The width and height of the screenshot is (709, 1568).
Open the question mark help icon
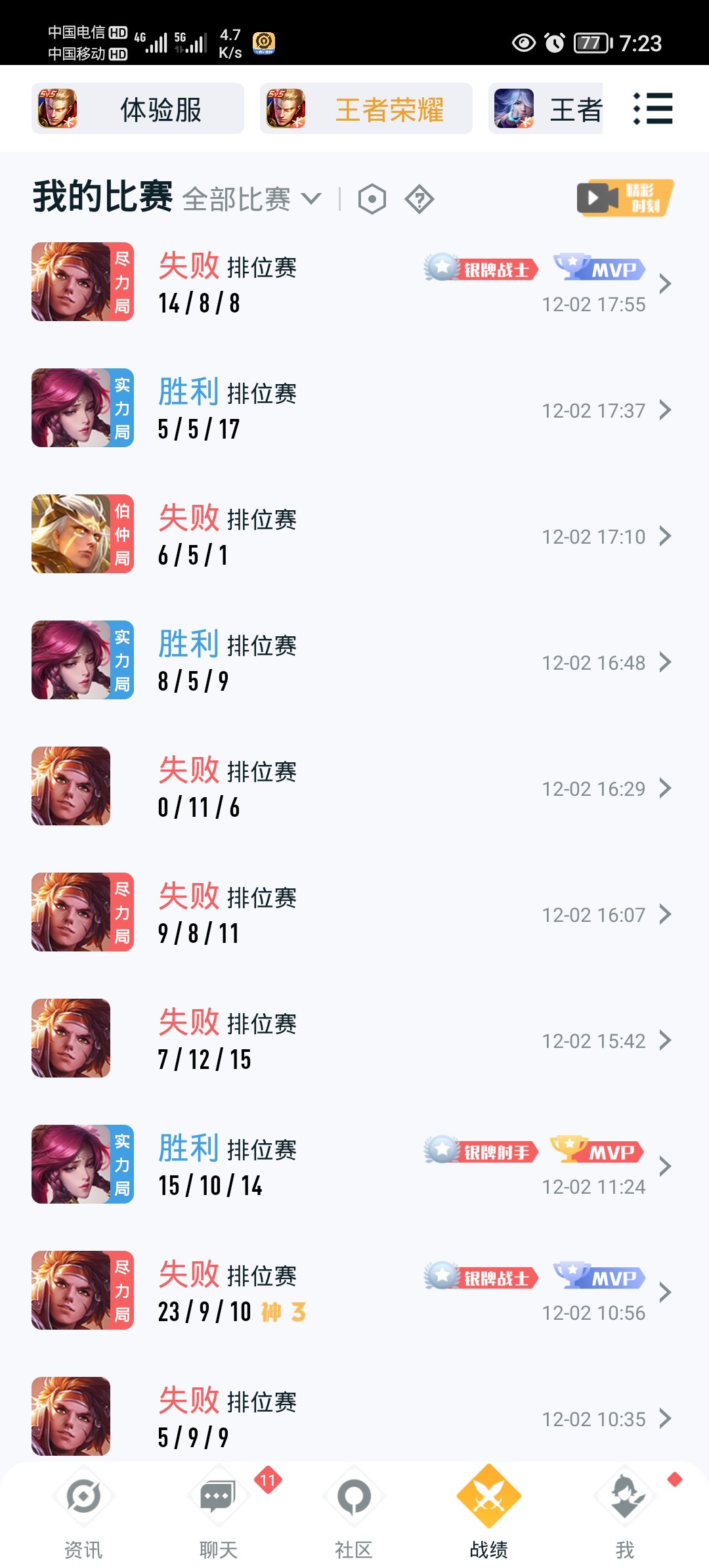(419, 199)
